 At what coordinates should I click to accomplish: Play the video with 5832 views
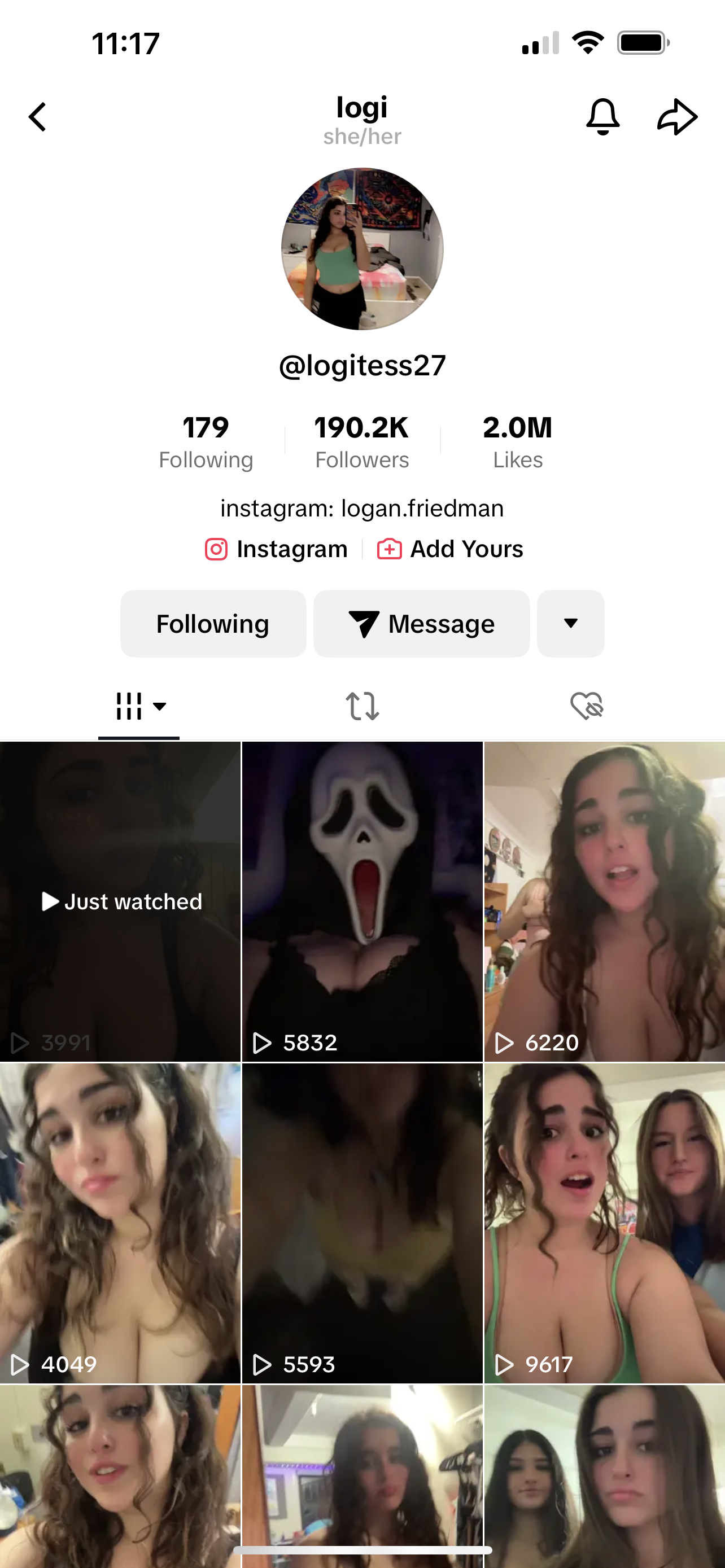pyautogui.click(x=362, y=901)
